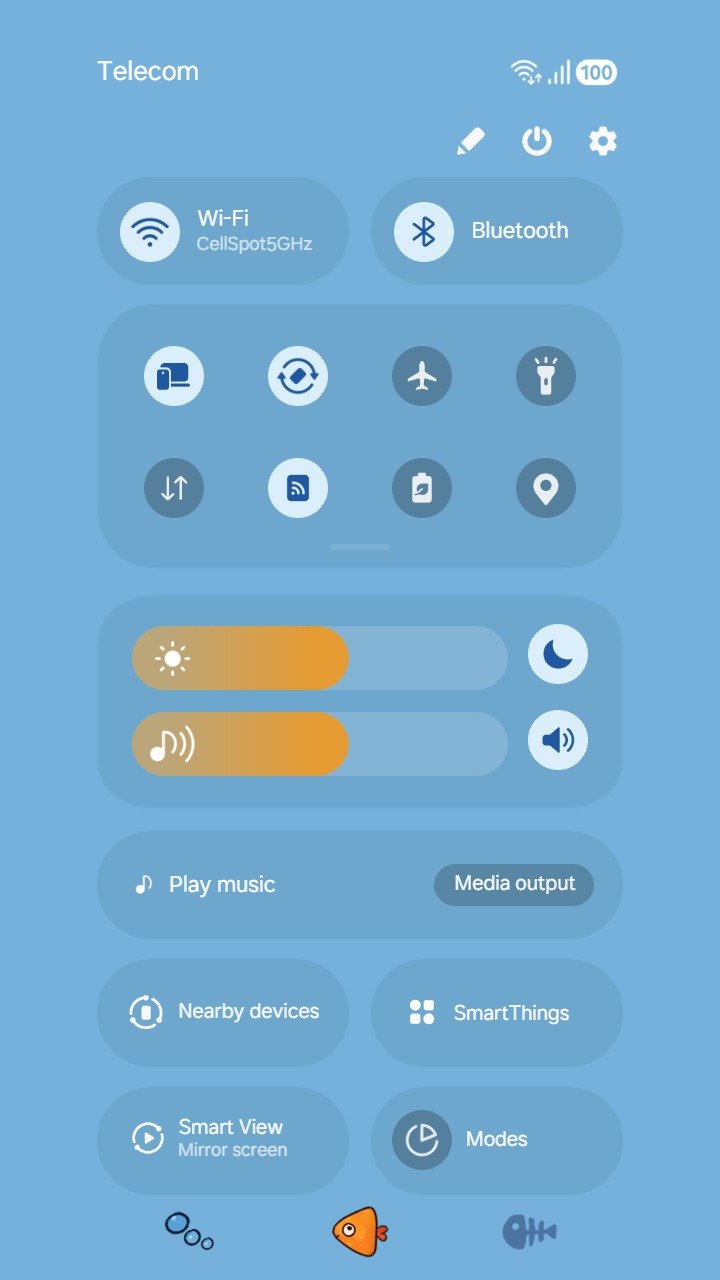Tap the speaker sound mode button
The width and height of the screenshot is (720, 1280).
pyautogui.click(x=558, y=741)
